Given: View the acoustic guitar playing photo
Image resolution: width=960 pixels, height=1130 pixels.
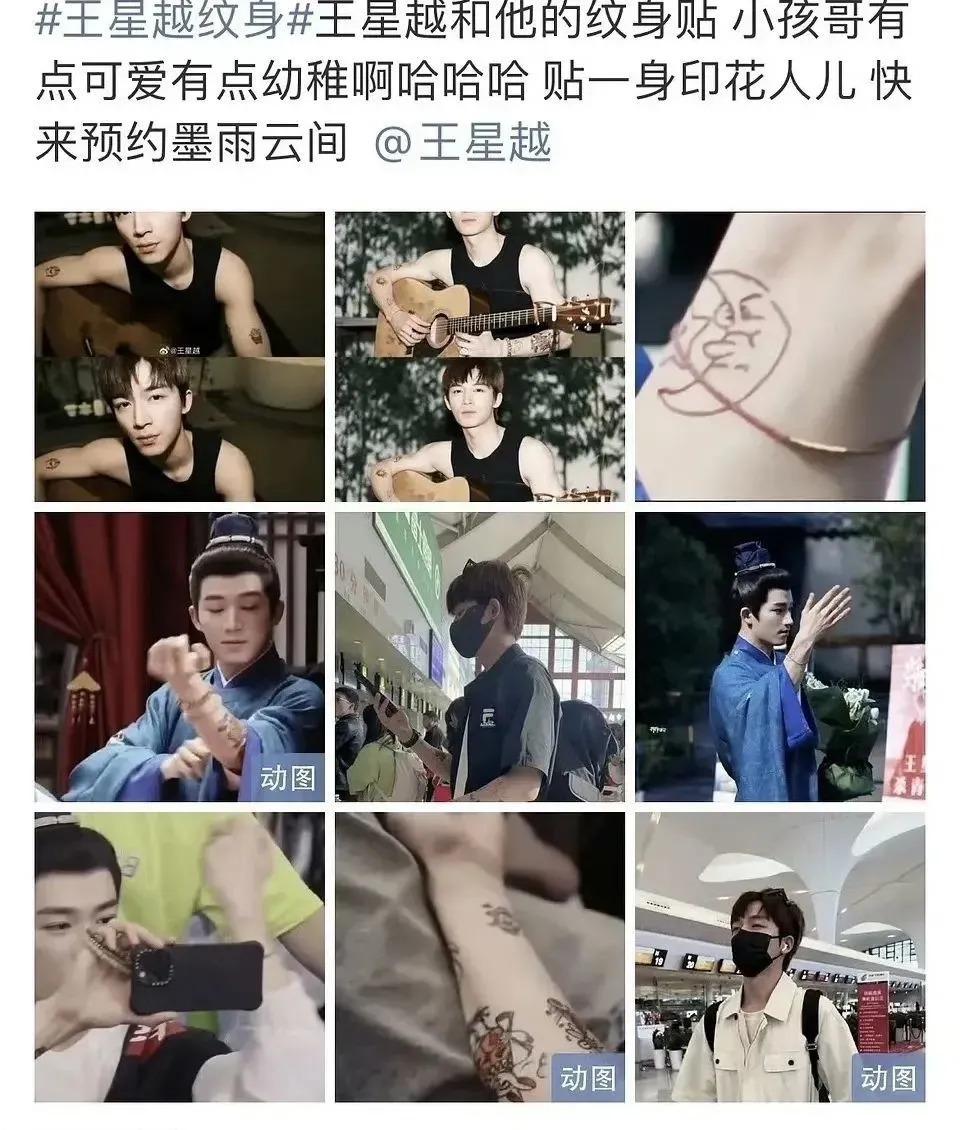Looking at the screenshot, I should tap(480, 356).
